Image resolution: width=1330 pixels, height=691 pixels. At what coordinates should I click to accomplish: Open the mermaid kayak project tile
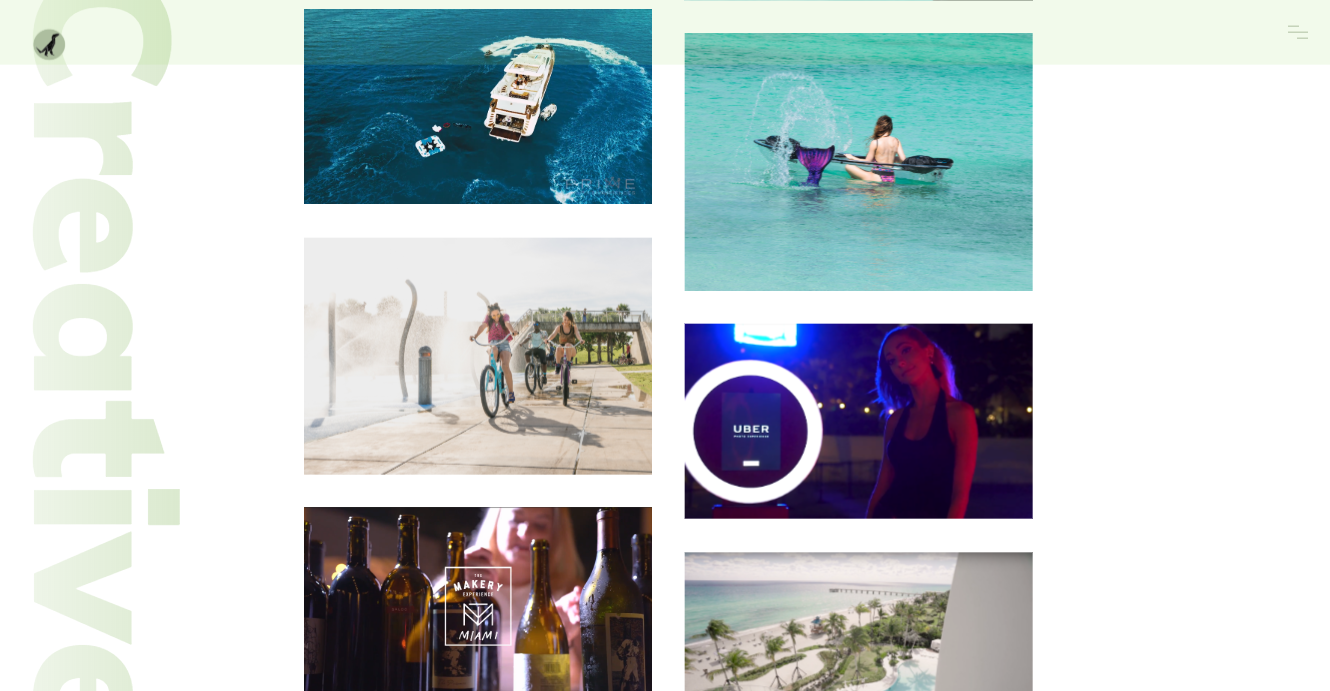[x=858, y=162]
